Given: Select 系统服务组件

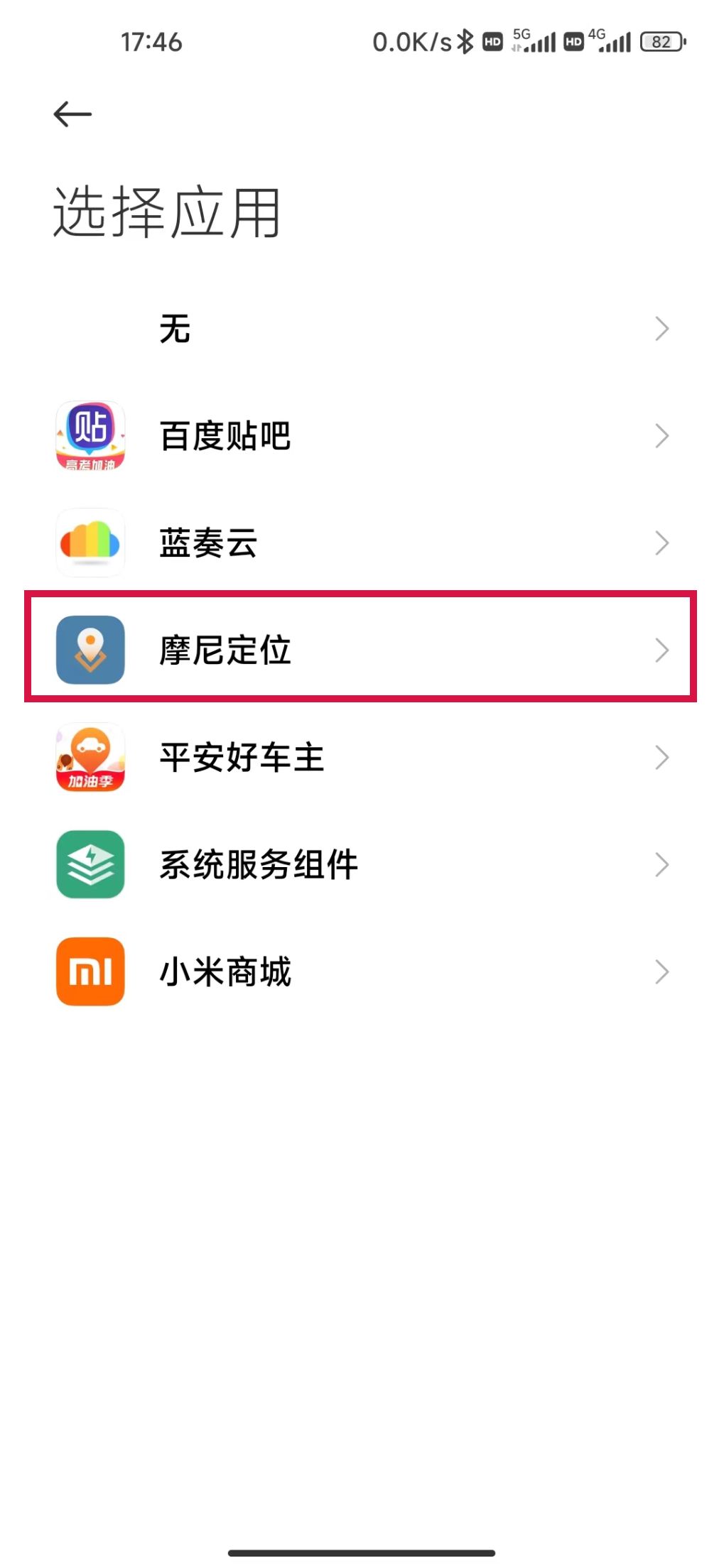Looking at the screenshot, I should 362,864.
